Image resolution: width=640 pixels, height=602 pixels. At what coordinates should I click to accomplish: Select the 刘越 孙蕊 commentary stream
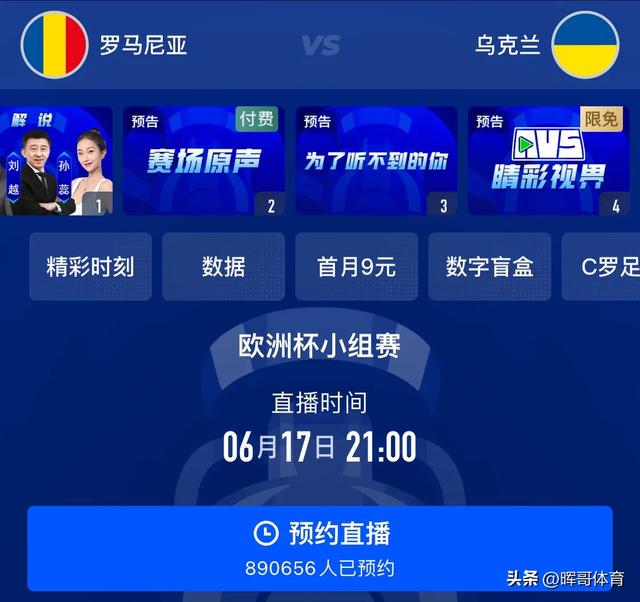pyautogui.click(x=55, y=162)
